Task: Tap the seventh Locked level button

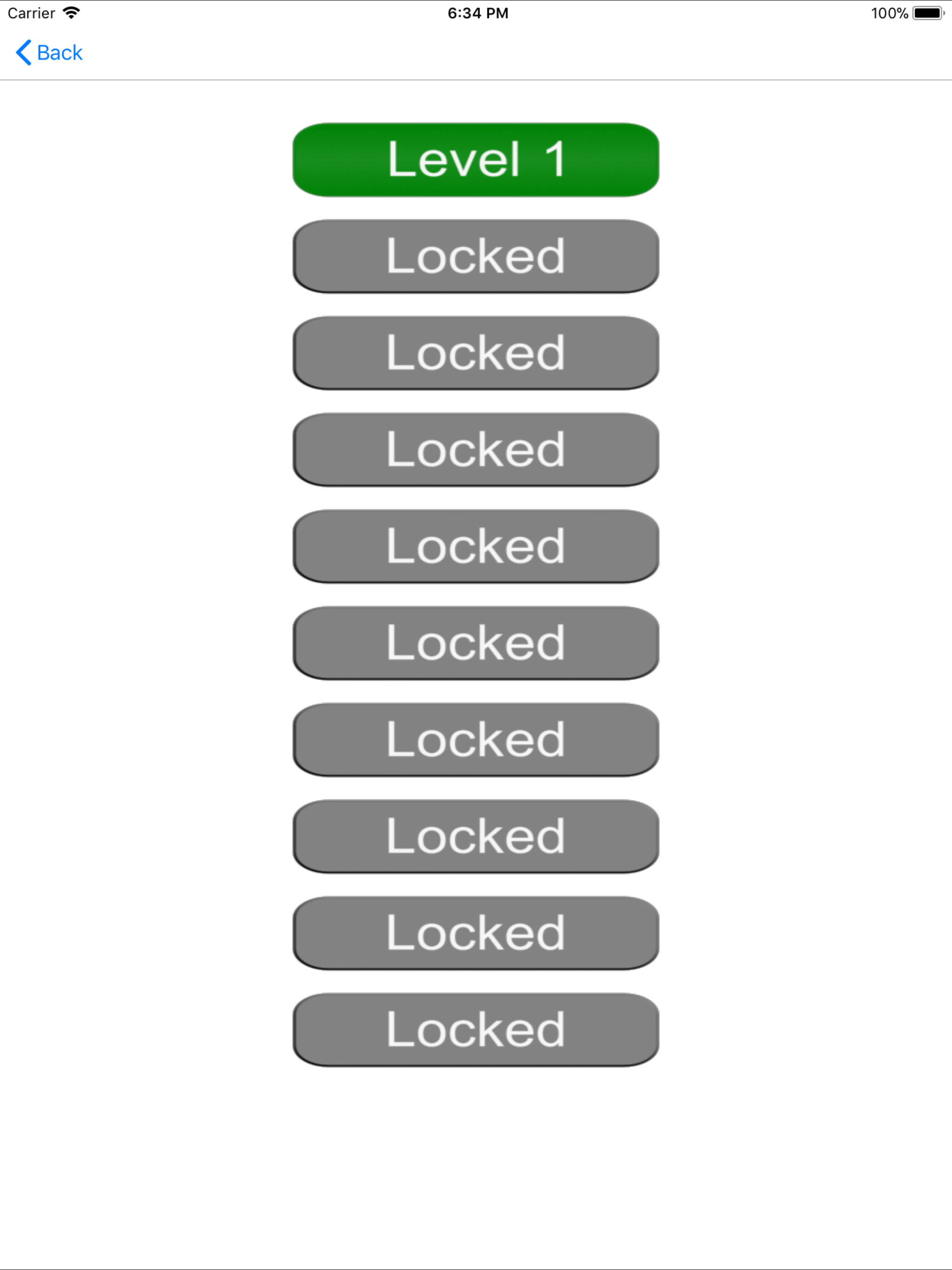Action: (x=476, y=837)
